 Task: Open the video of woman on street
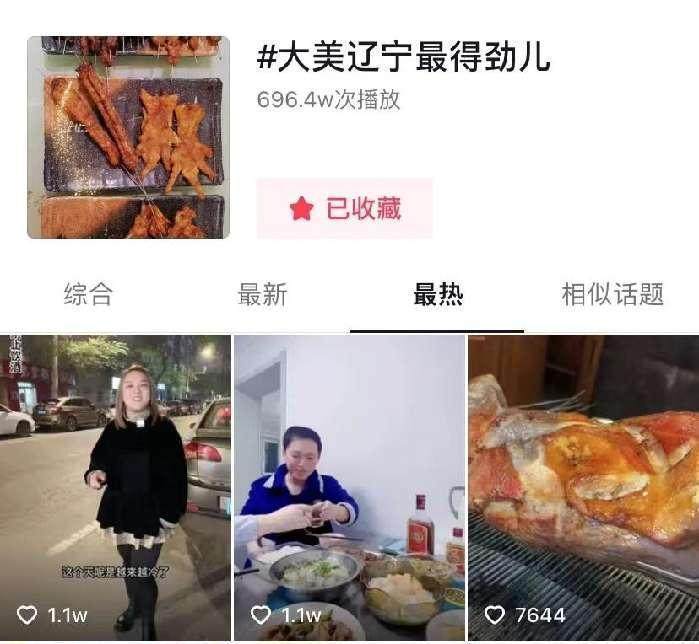click(115, 487)
